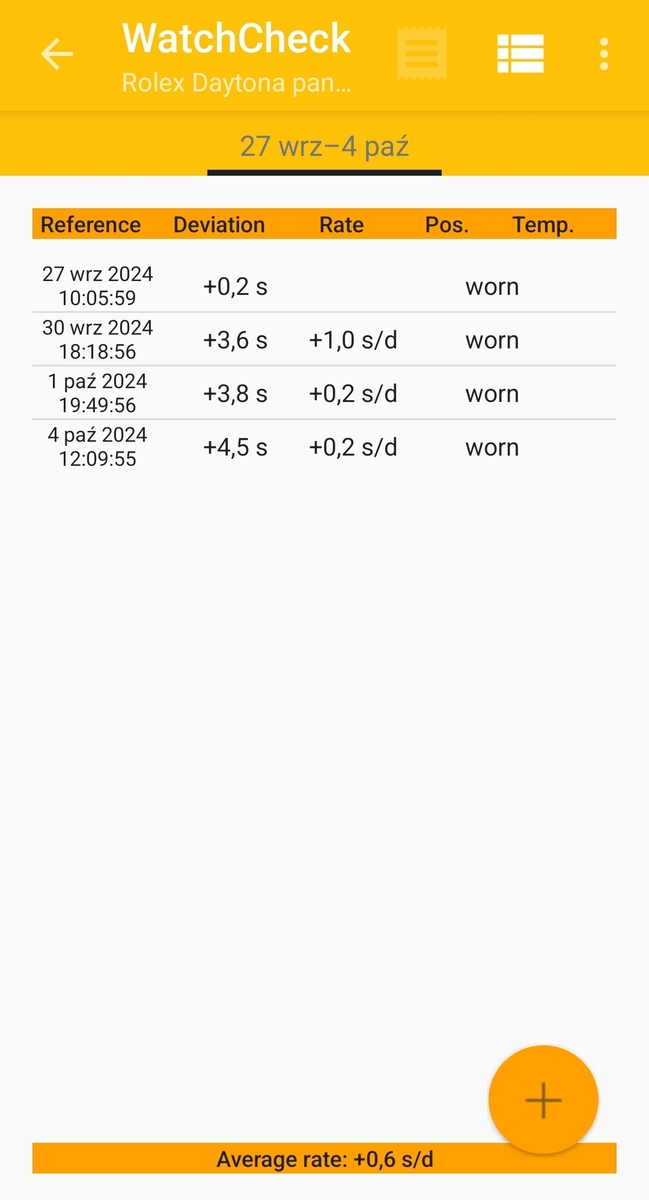Open the receipt-style log icon
The width and height of the screenshot is (649, 1200).
[x=421, y=54]
